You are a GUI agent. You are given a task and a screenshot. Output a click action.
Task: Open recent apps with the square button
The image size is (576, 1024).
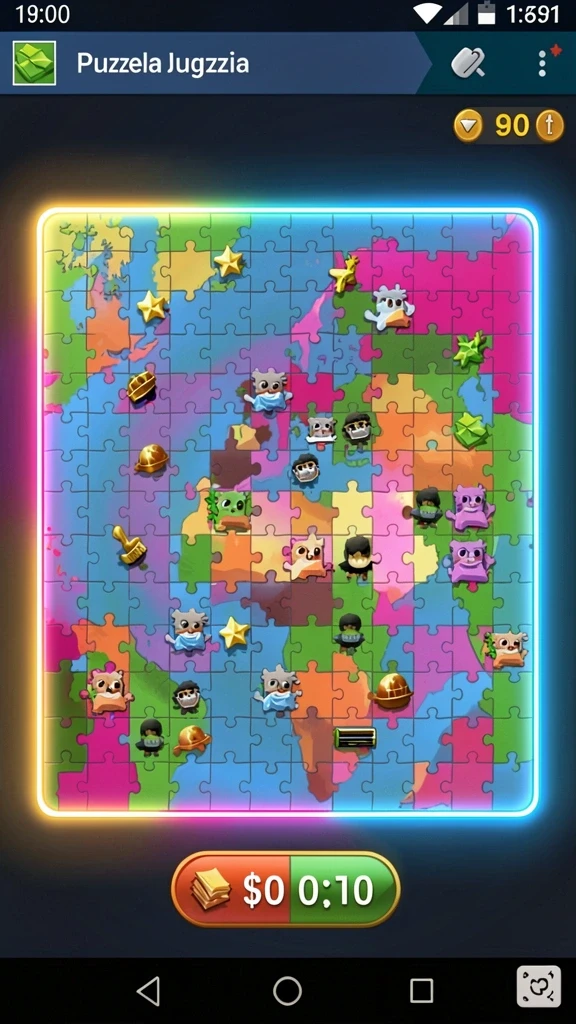pyautogui.click(x=422, y=991)
